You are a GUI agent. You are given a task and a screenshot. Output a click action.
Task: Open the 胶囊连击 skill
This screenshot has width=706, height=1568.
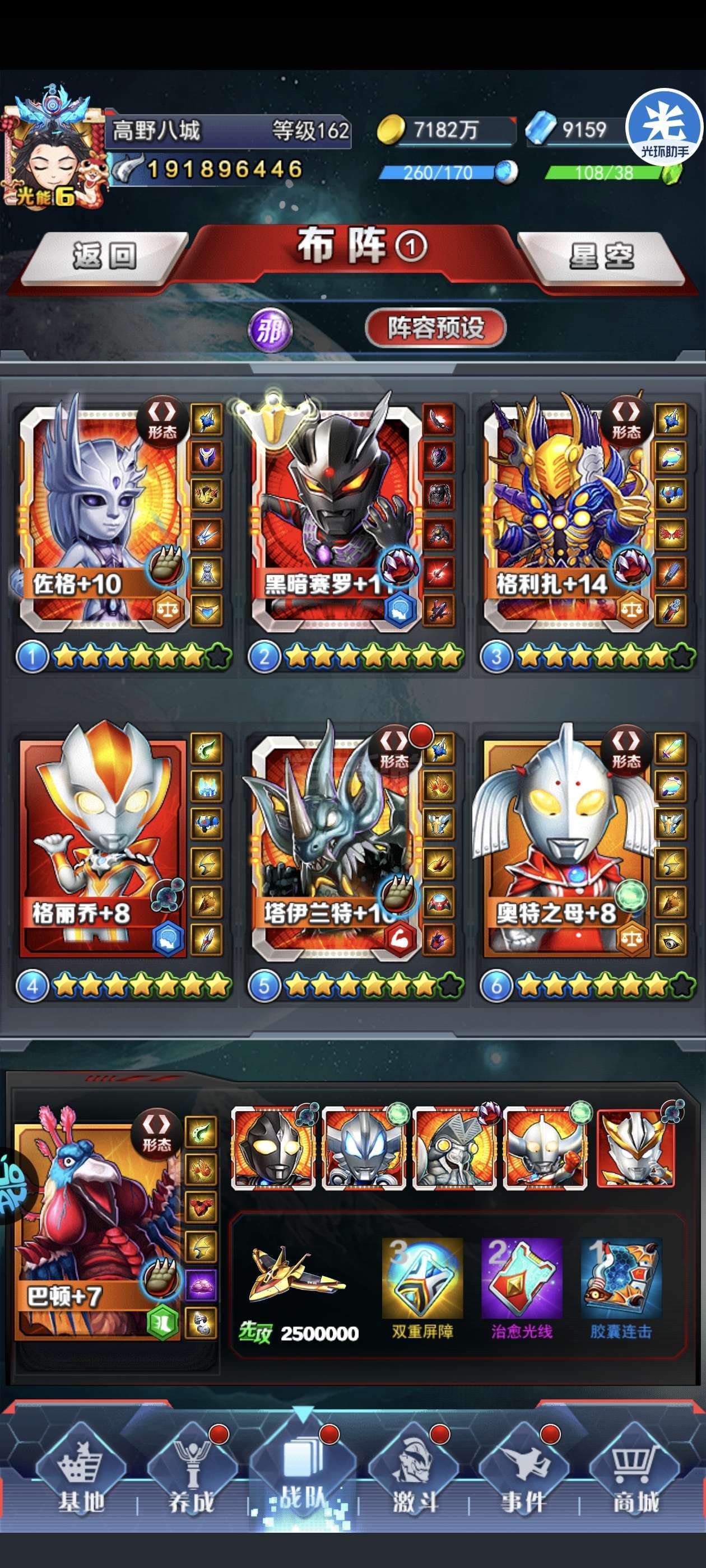(621, 1288)
